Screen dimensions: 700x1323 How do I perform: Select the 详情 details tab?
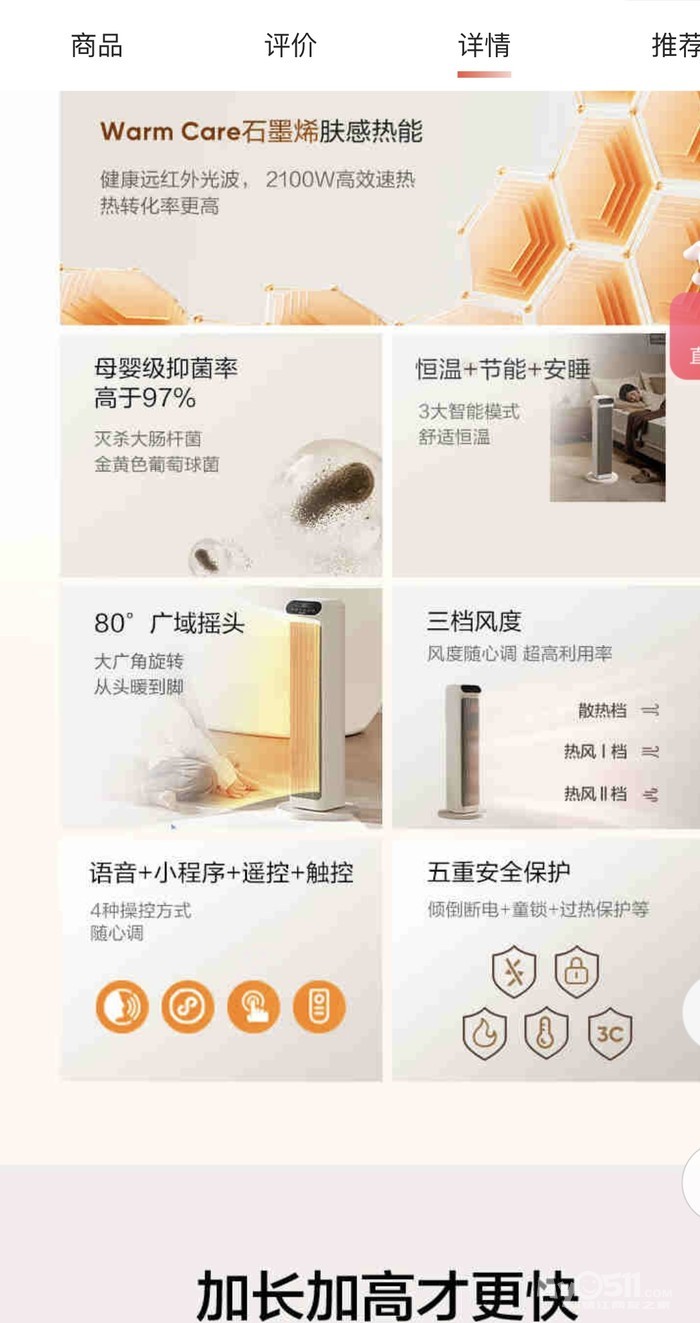point(484,46)
